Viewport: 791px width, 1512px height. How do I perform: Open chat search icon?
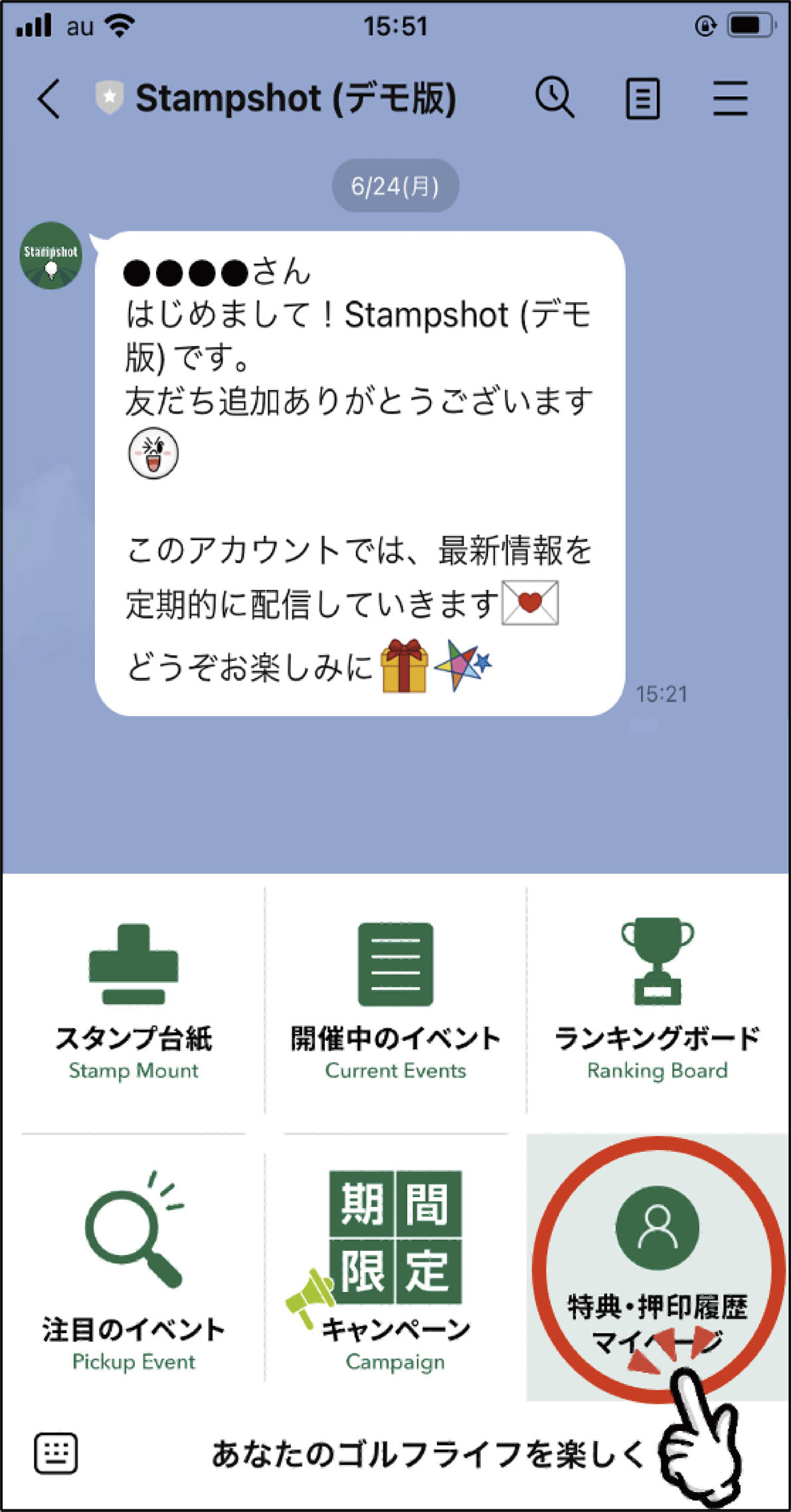555,98
